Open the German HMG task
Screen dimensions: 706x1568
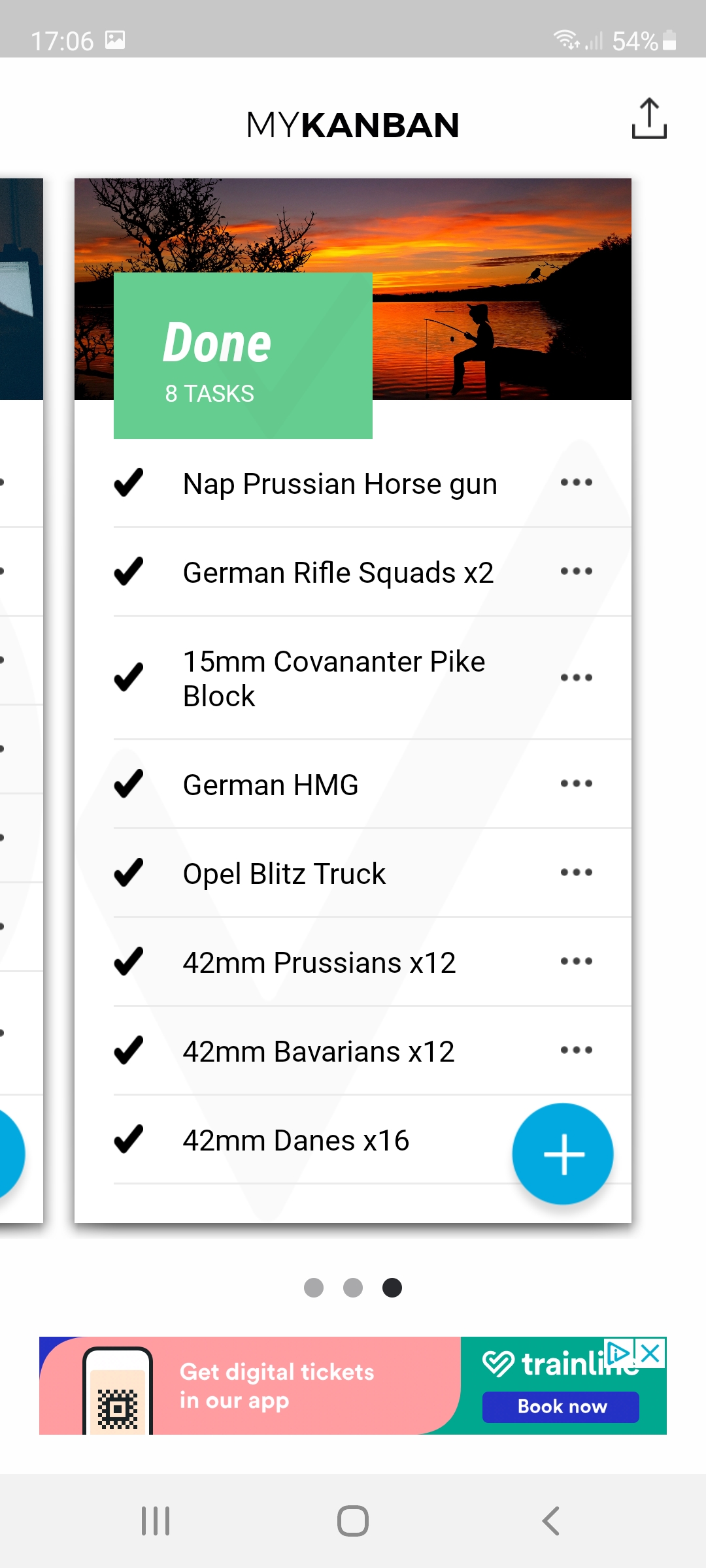click(271, 785)
